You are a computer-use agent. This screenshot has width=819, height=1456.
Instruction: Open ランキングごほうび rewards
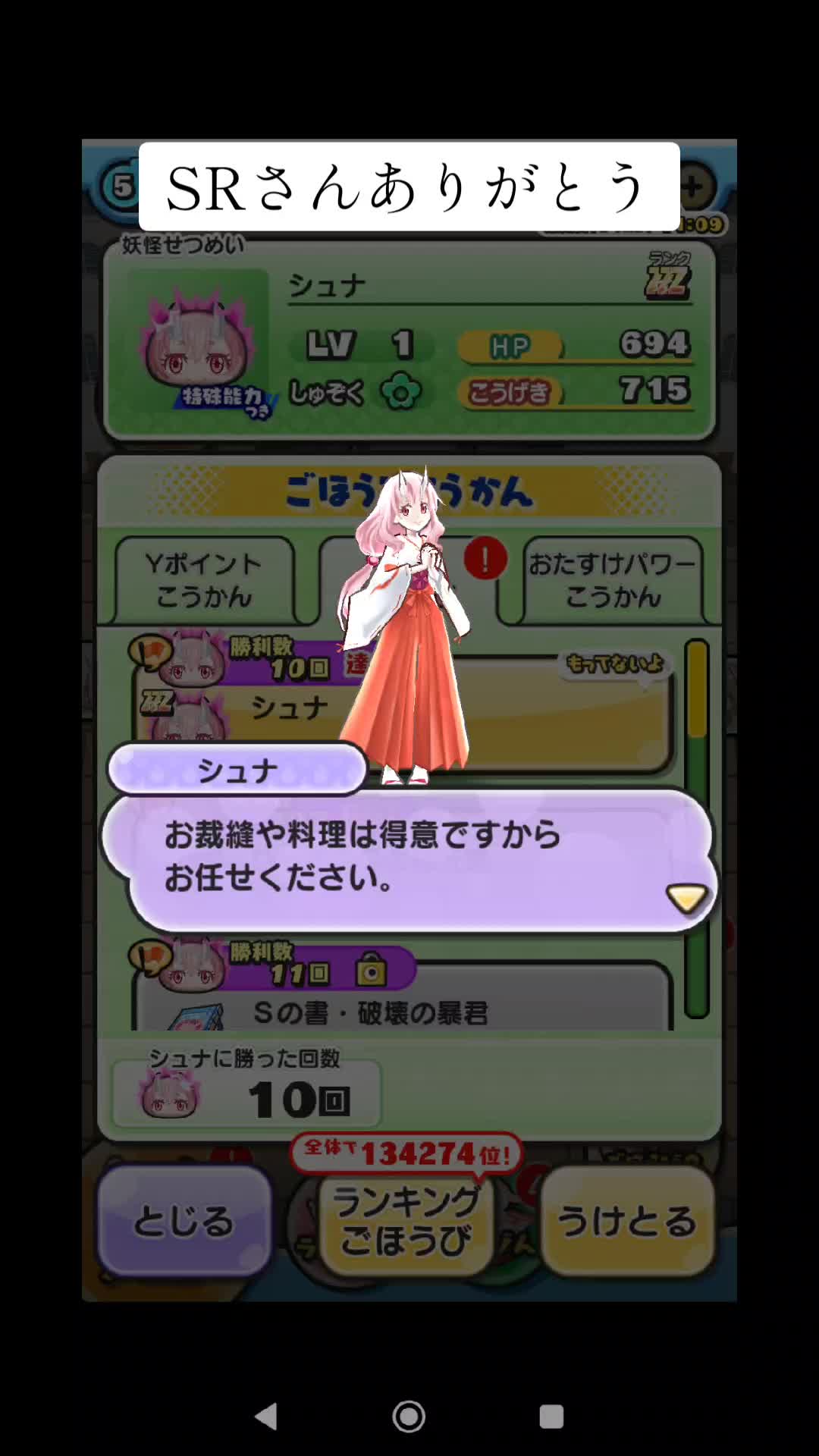click(x=407, y=1222)
